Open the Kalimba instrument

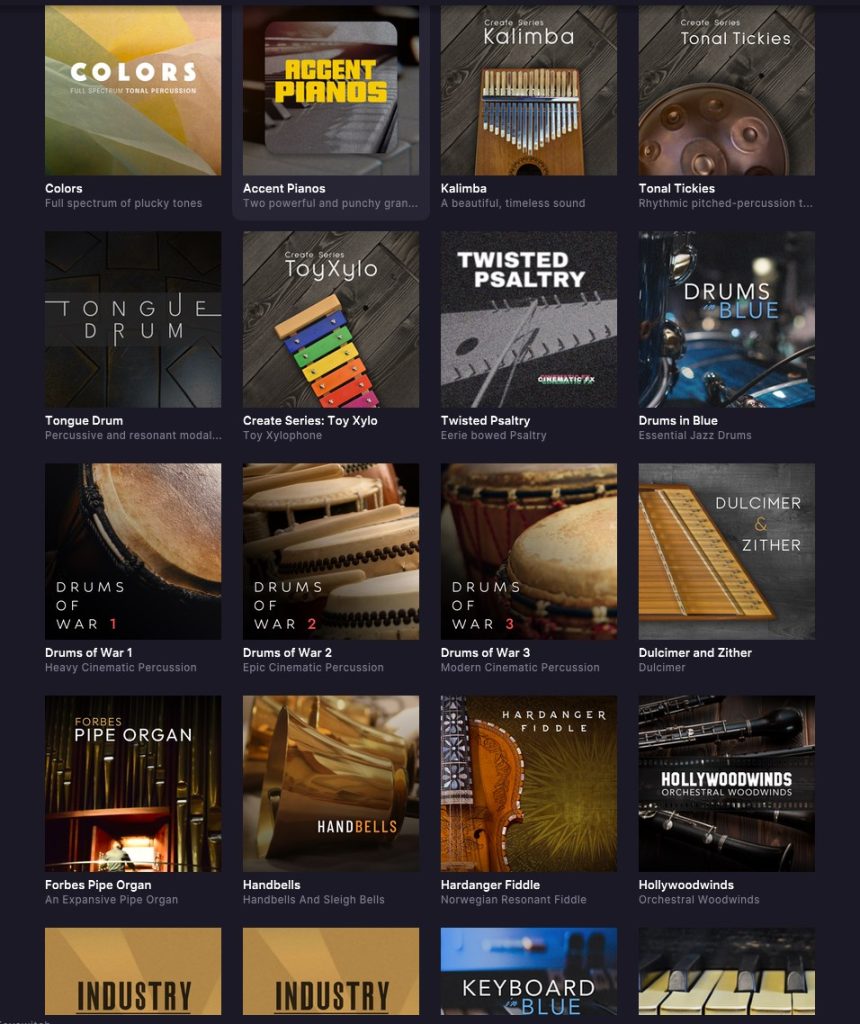pos(529,90)
